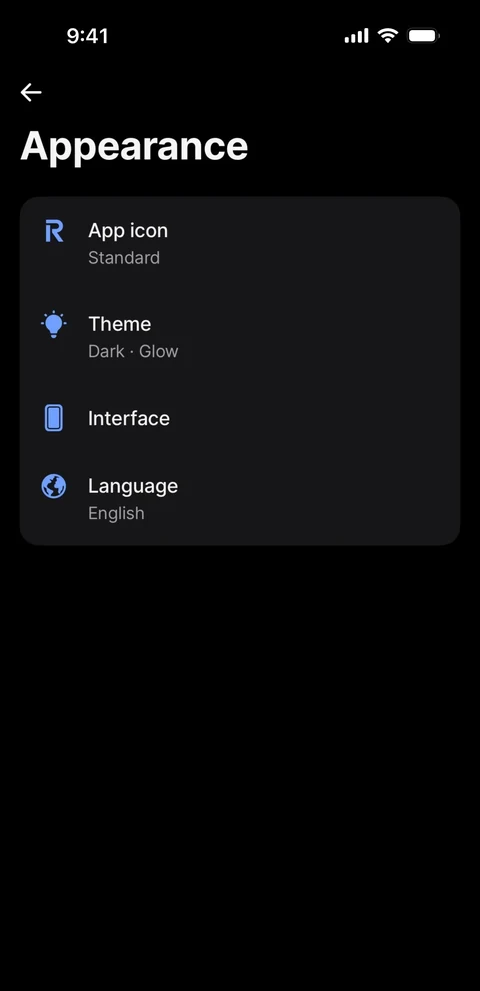Open the Theme settings row
Image resolution: width=480 pixels, height=991 pixels.
tap(240, 337)
